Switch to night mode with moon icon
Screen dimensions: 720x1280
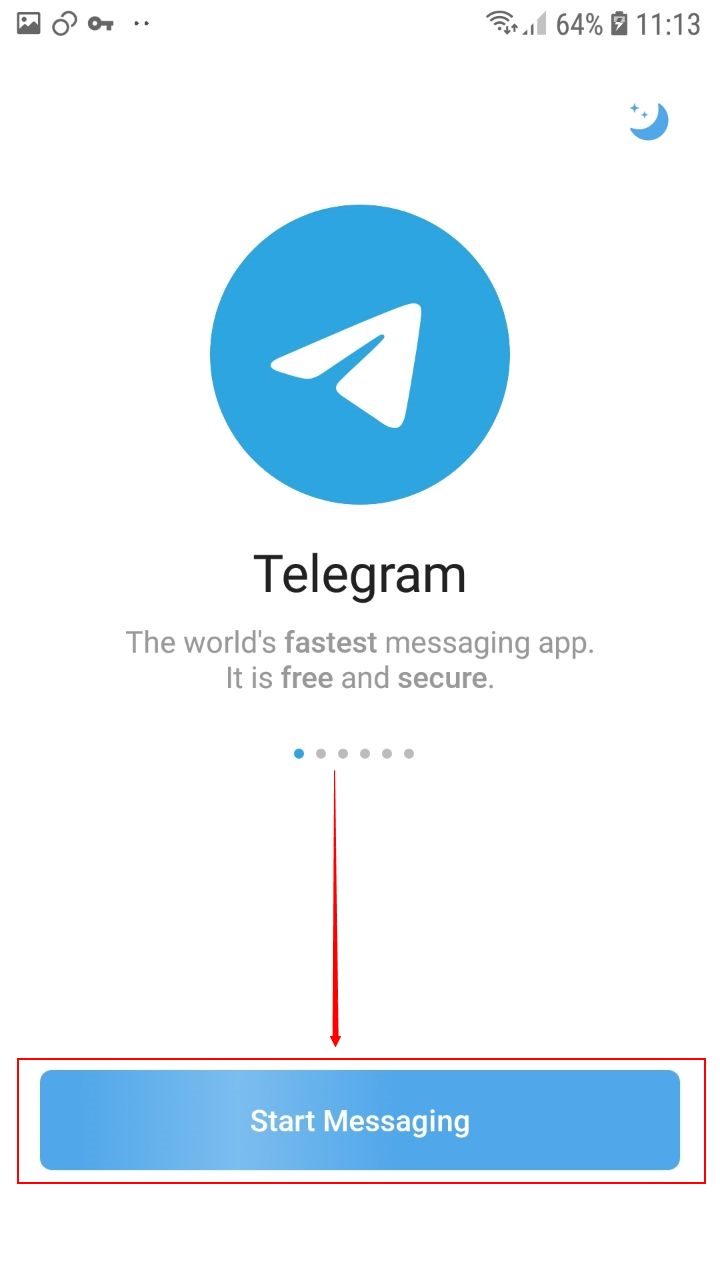pyautogui.click(x=648, y=121)
